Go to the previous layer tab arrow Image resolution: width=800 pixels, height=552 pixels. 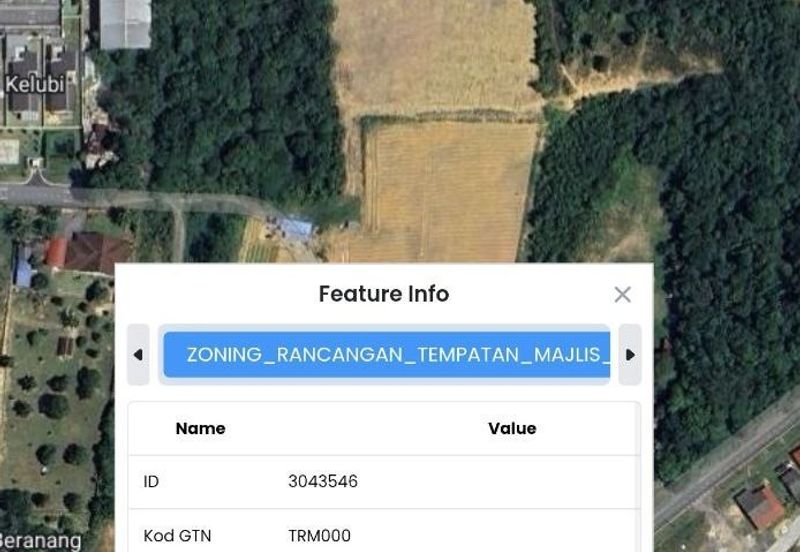(138, 355)
